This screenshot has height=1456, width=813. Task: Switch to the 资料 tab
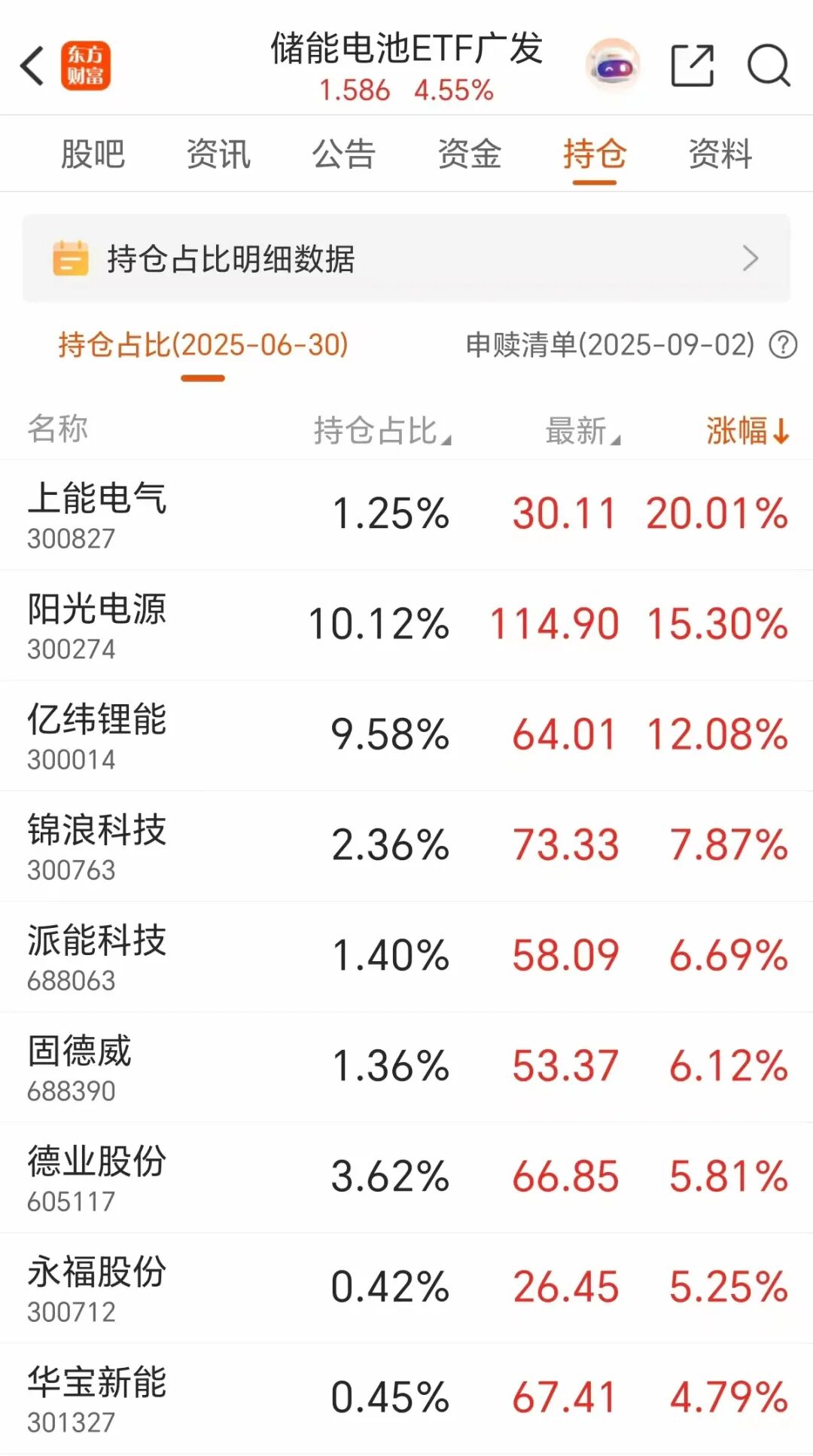720,154
